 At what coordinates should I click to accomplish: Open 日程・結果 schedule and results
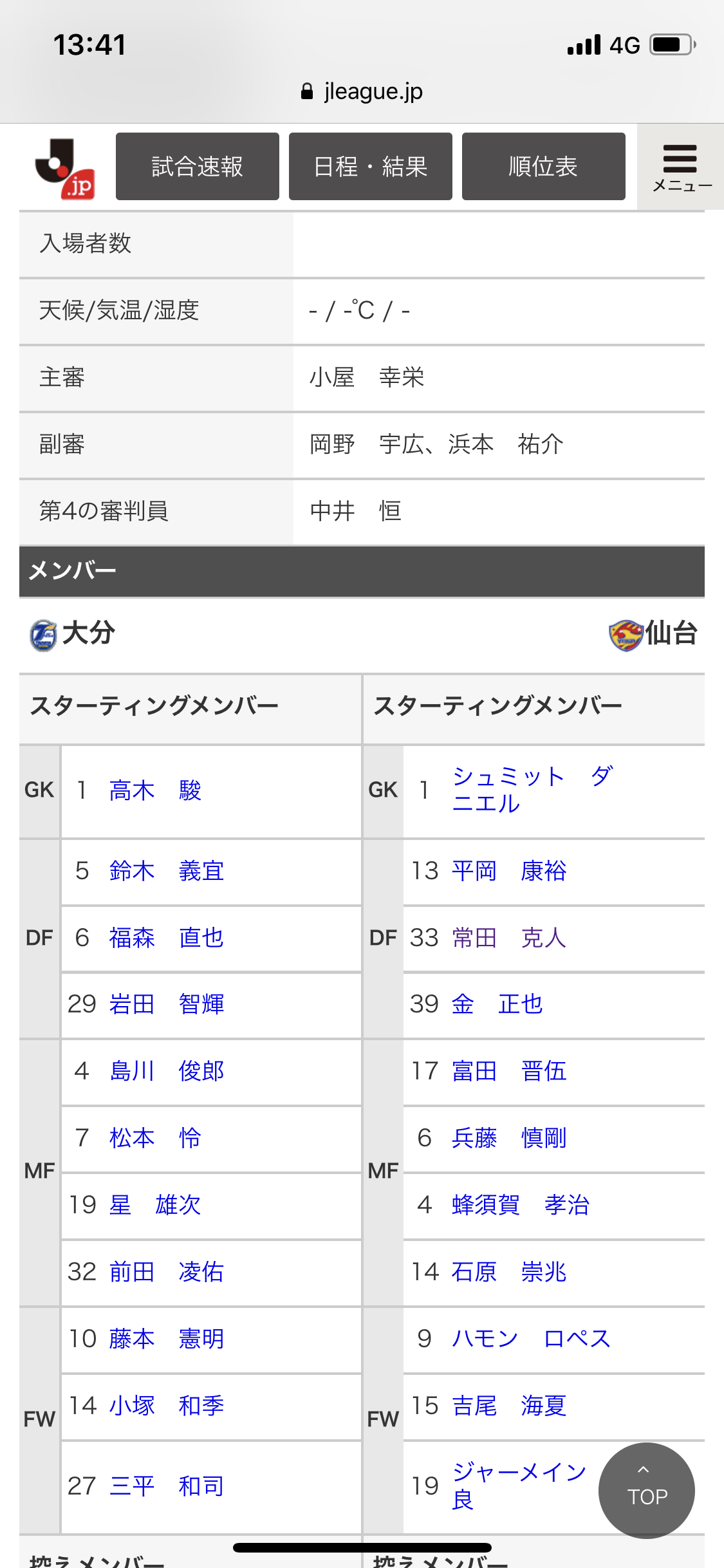[x=370, y=167]
